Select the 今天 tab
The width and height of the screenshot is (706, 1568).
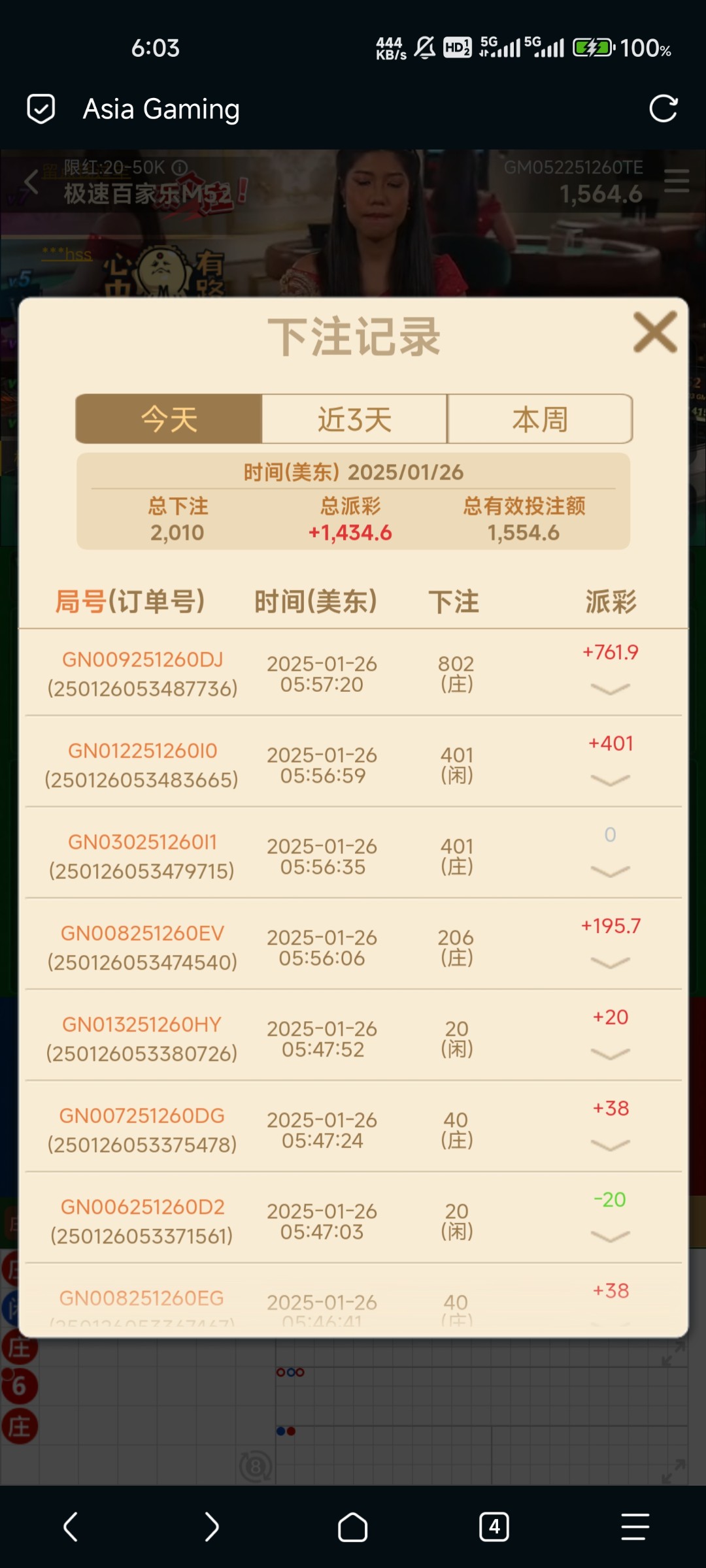click(x=169, y=419)
